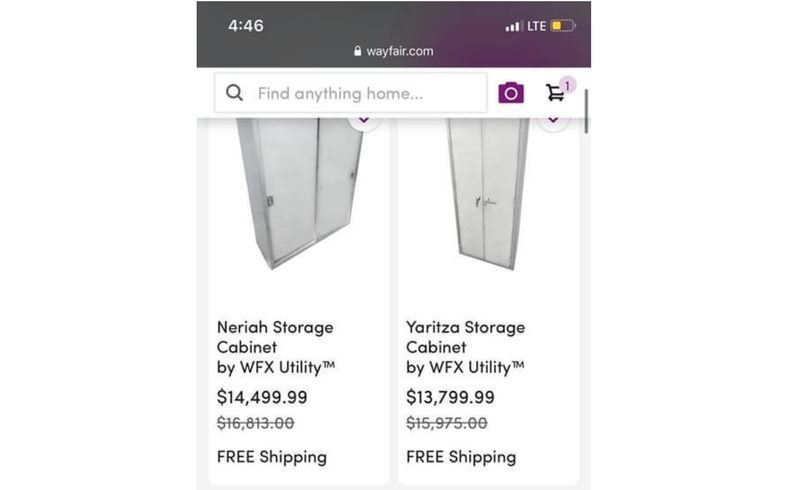Favorite the Yaritza Storage Cabinet with its heart
Screen dimensions: 800x490
(x=553, y=118)
